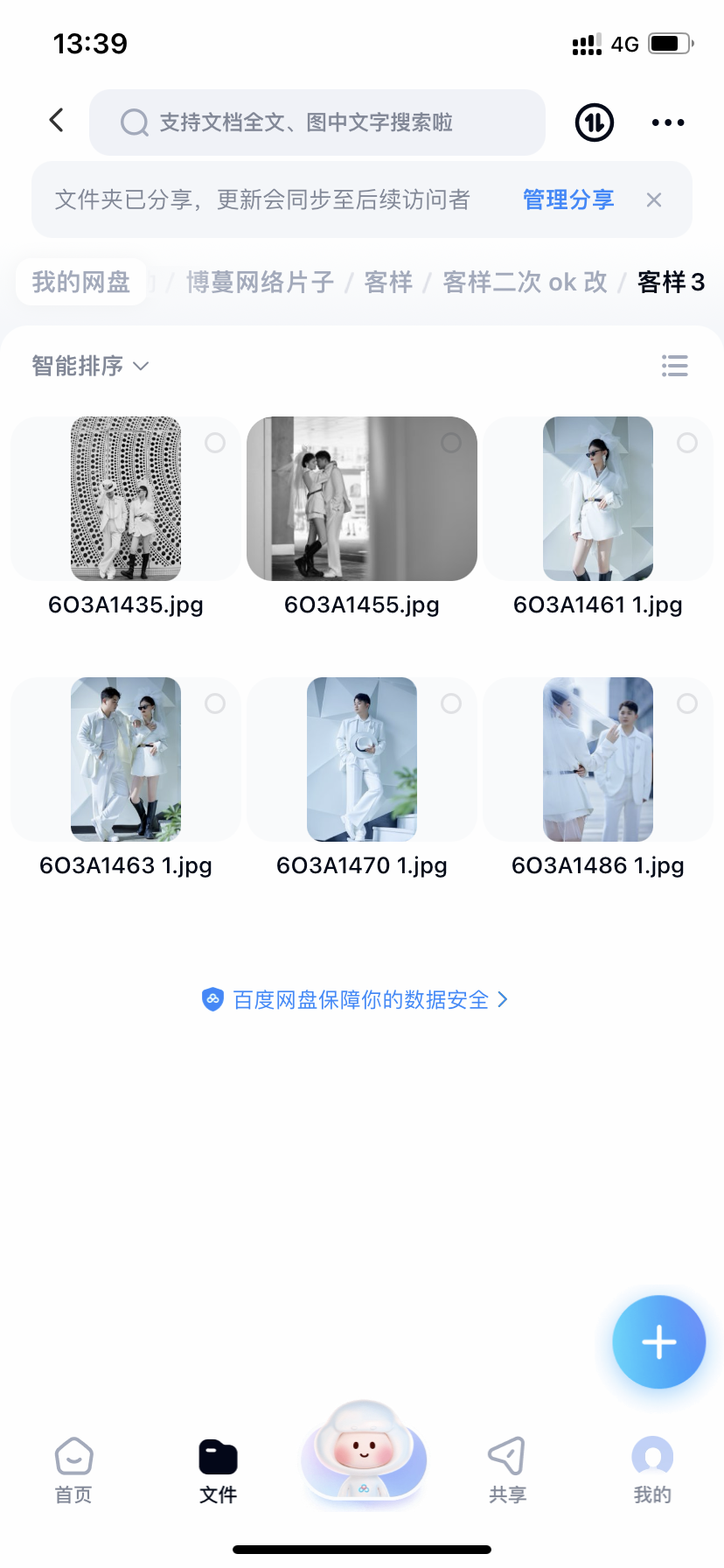
Task: Select the checkbox on 6O3A1455.jpg
Action: click(451, 443)
